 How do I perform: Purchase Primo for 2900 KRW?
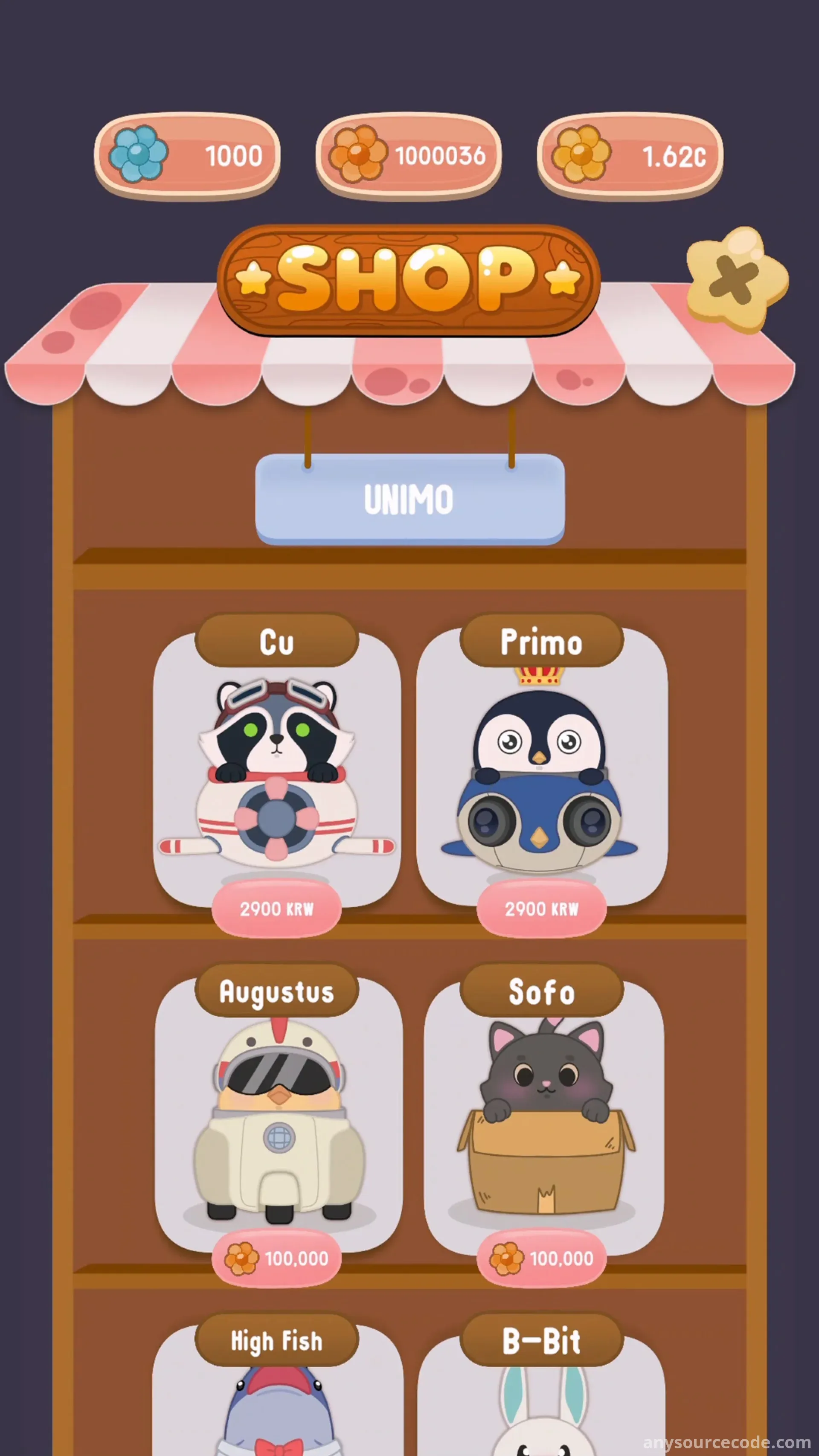click(541, 908)
